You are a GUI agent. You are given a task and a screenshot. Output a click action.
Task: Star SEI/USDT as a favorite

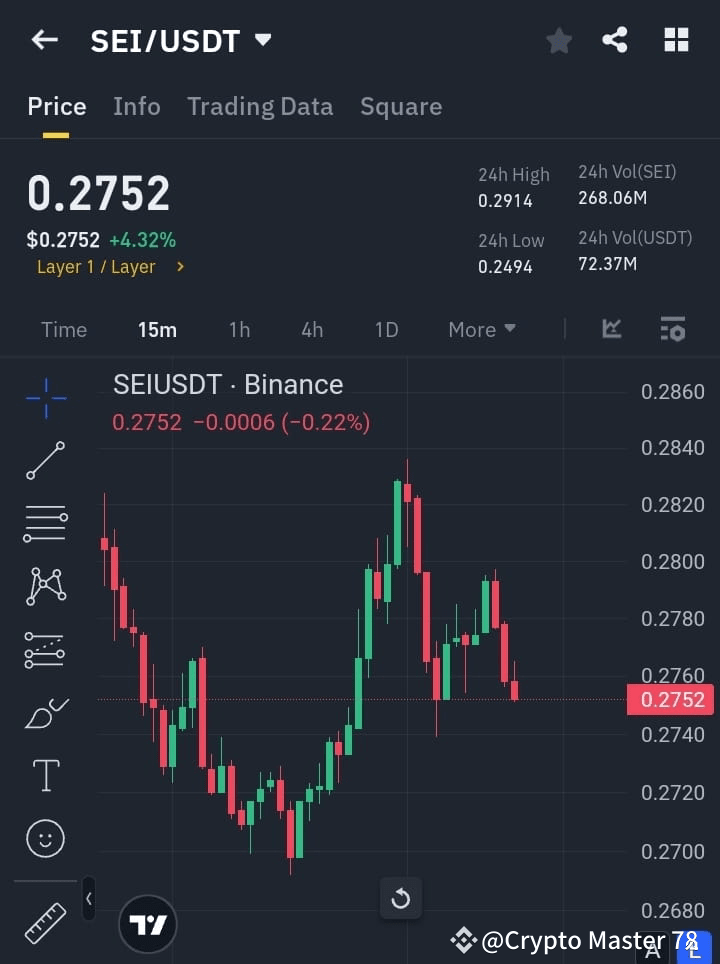(558, 40)
